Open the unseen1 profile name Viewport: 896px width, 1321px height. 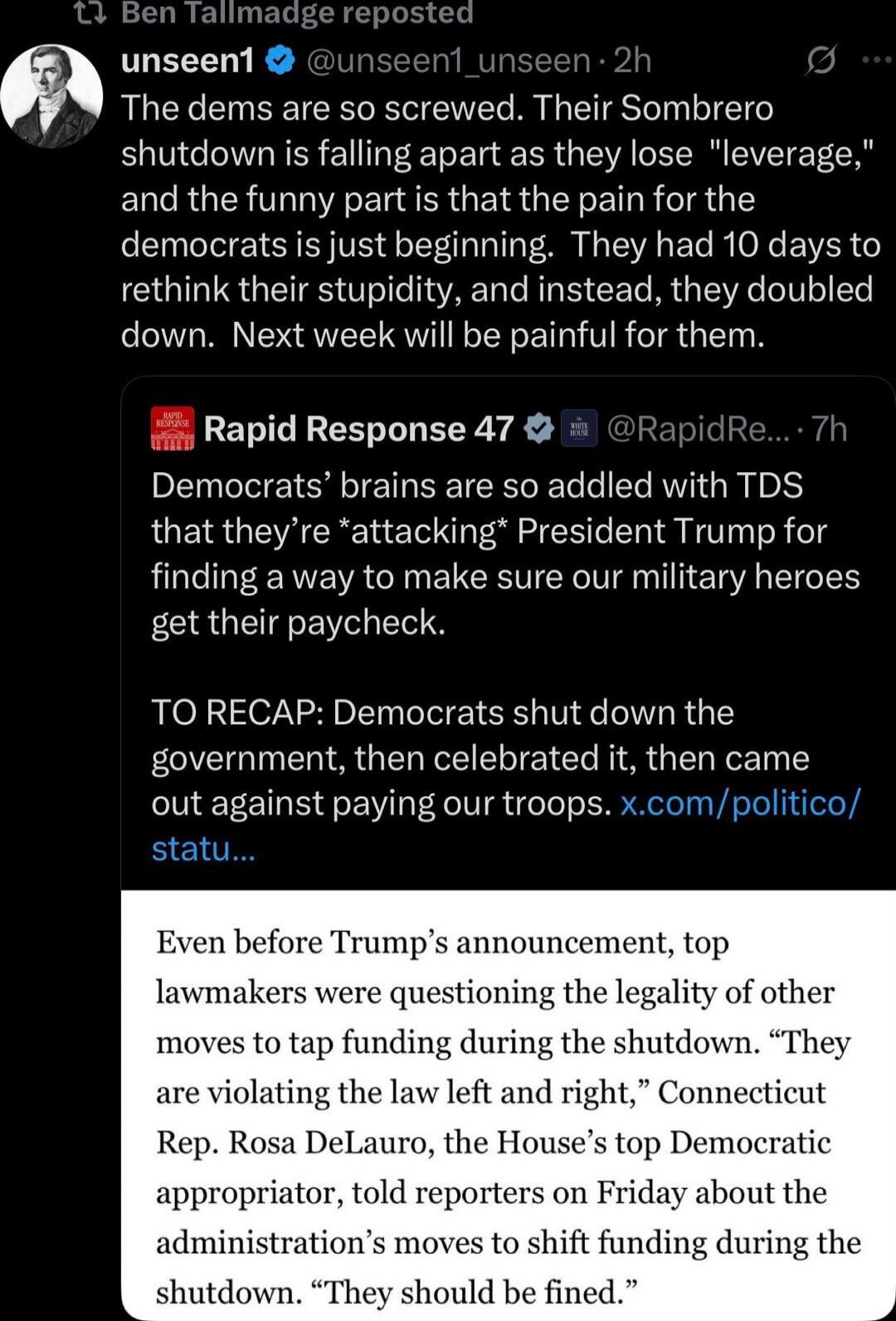[x=187, y=60]
